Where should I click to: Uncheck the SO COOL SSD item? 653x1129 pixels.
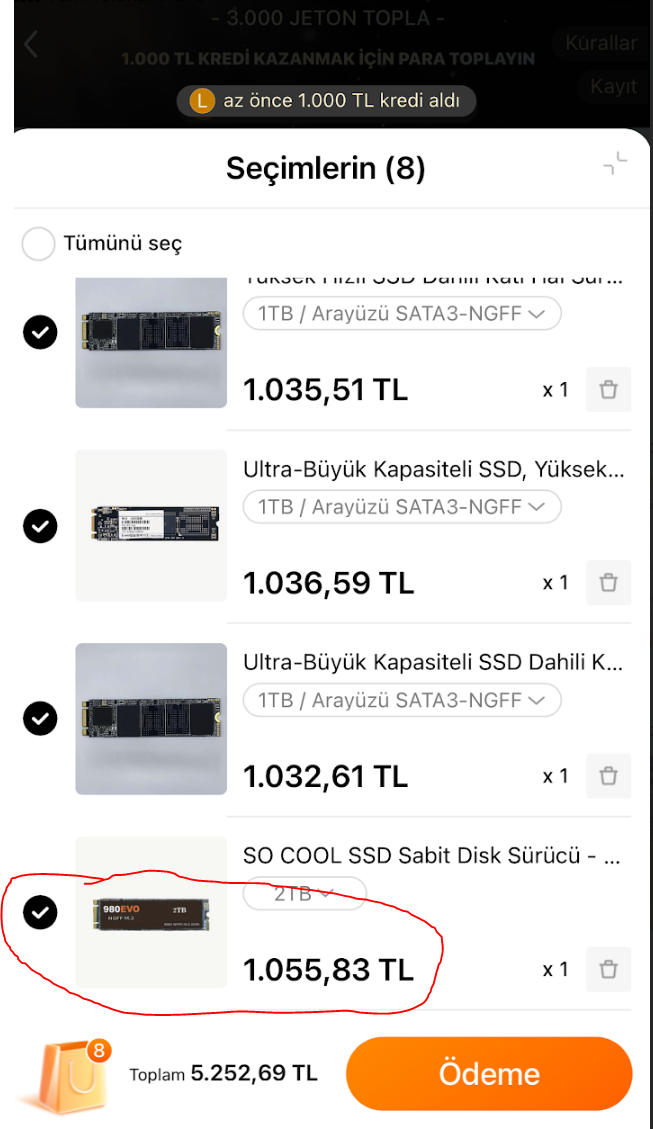[x=40, y=912]
